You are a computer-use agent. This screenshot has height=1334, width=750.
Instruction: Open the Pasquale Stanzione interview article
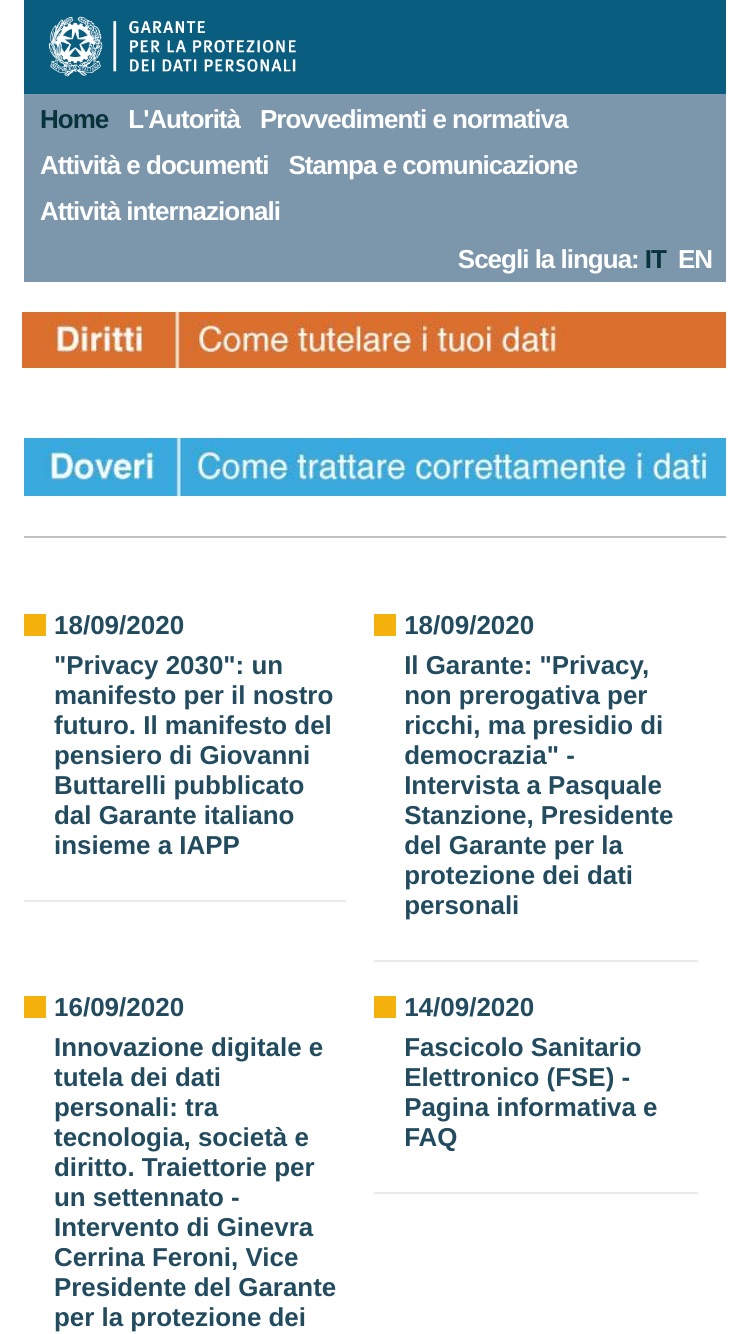click(x=540, y=786)
